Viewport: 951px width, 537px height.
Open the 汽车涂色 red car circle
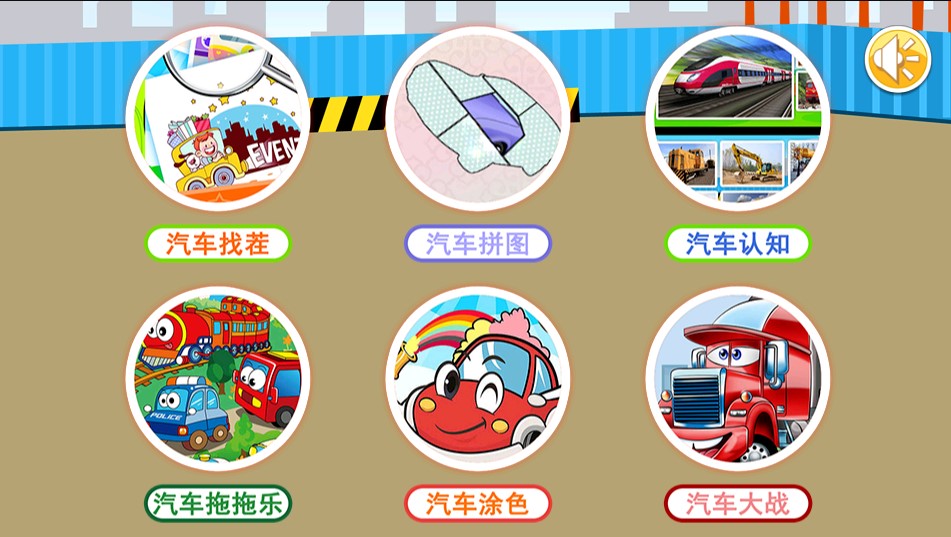pos(478,379)
